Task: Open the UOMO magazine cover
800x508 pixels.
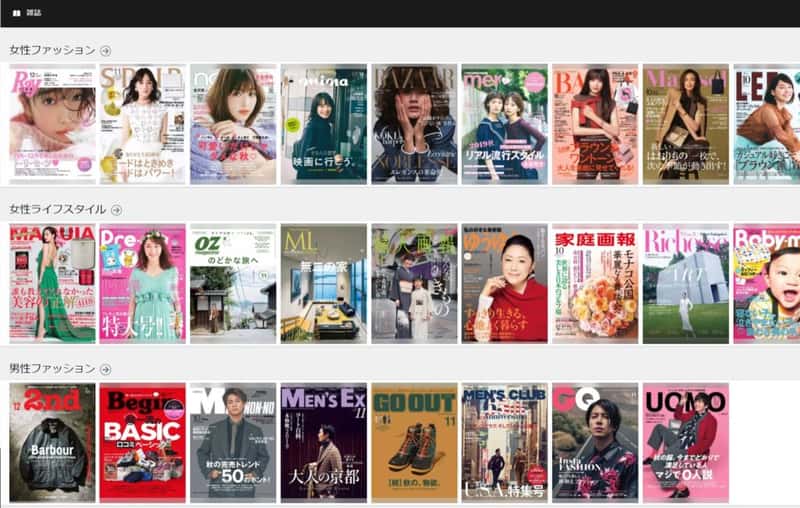Action: click(x=685, y=442)
